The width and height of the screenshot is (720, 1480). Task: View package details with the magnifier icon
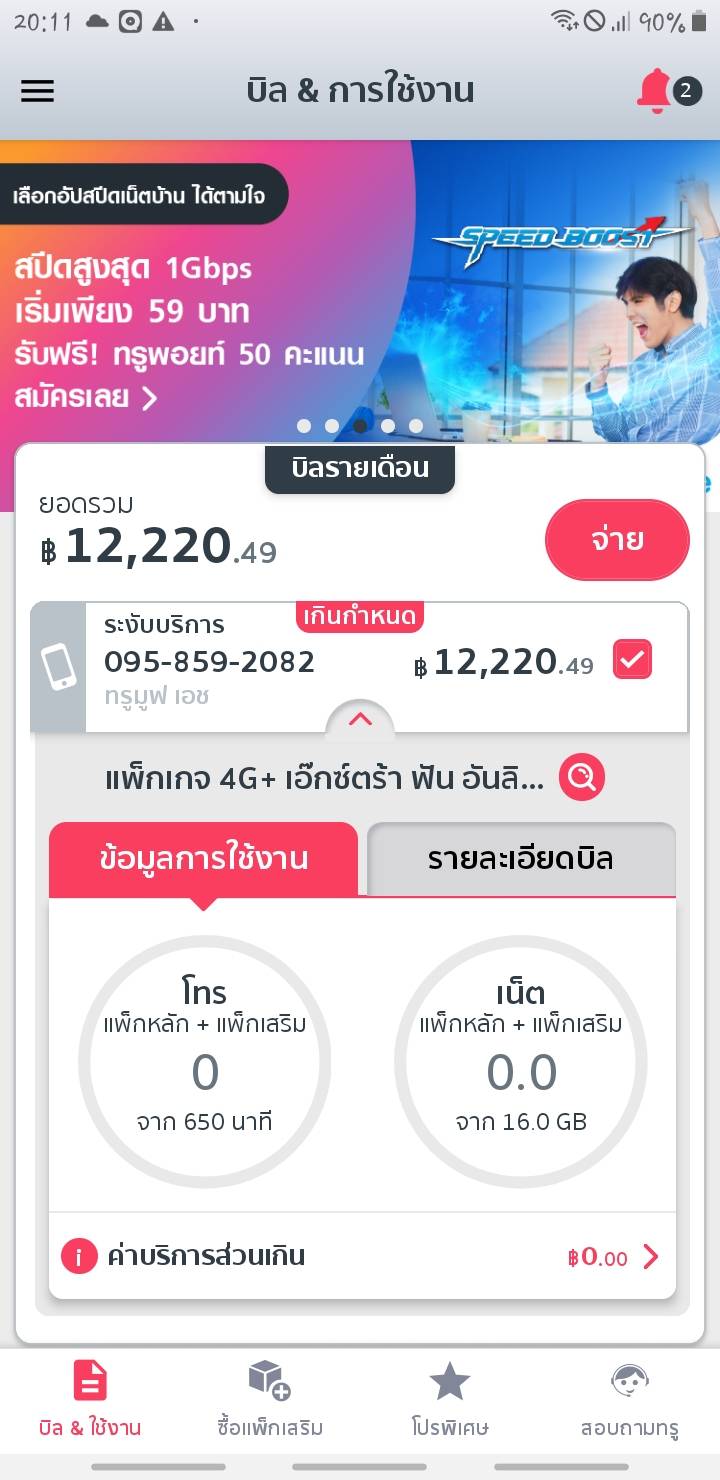tap(582, 778)
